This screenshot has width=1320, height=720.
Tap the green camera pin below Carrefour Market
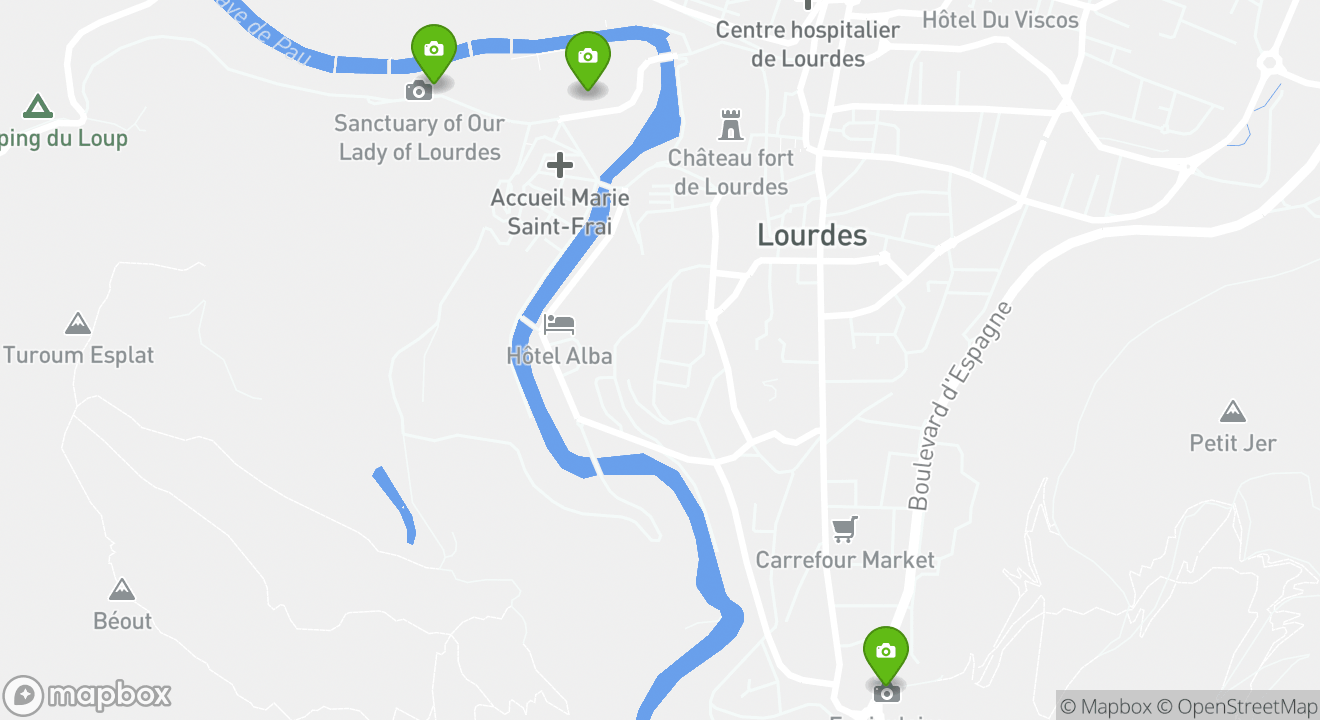885,653
